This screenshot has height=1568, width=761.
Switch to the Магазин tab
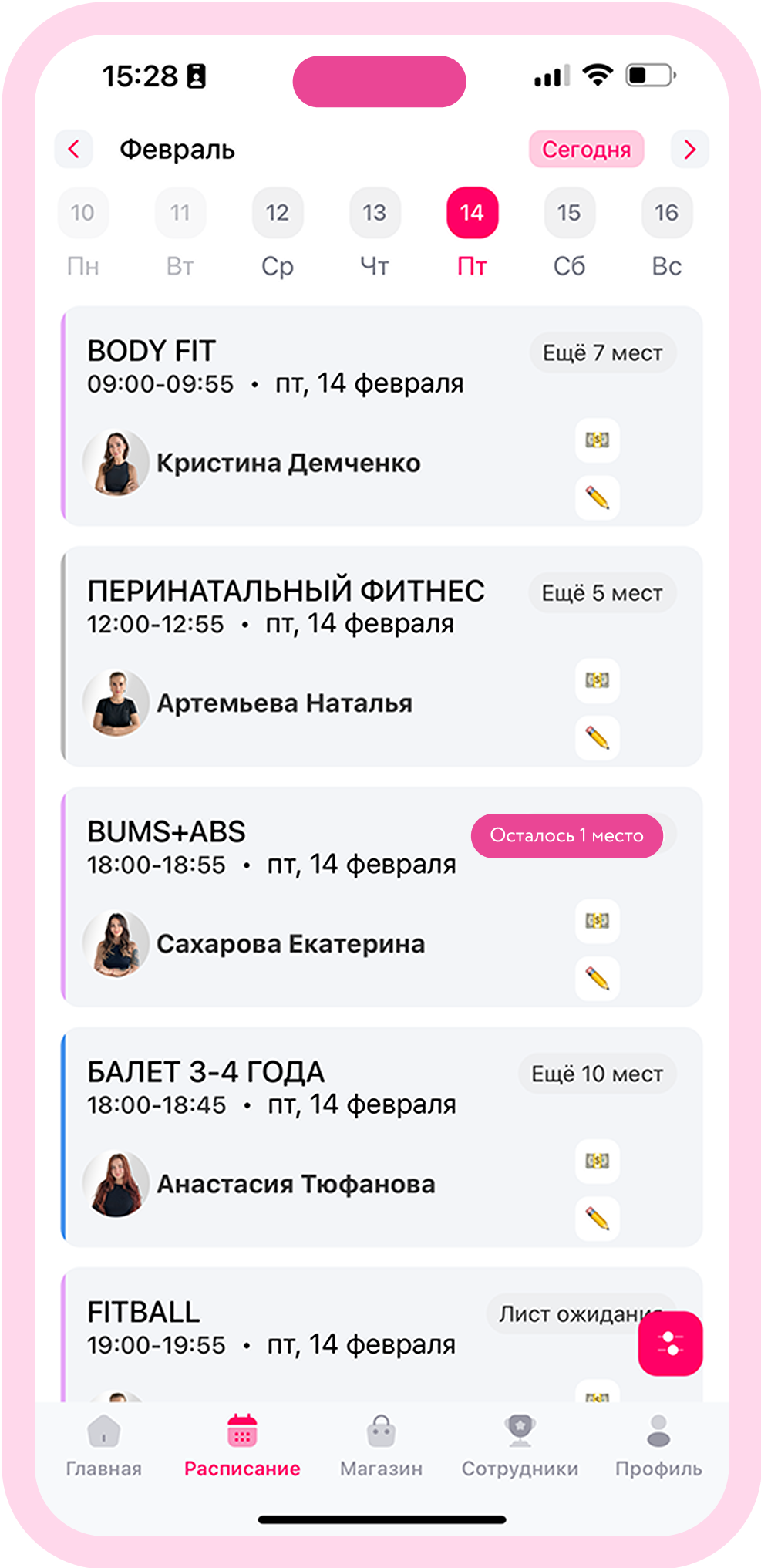381,1446
